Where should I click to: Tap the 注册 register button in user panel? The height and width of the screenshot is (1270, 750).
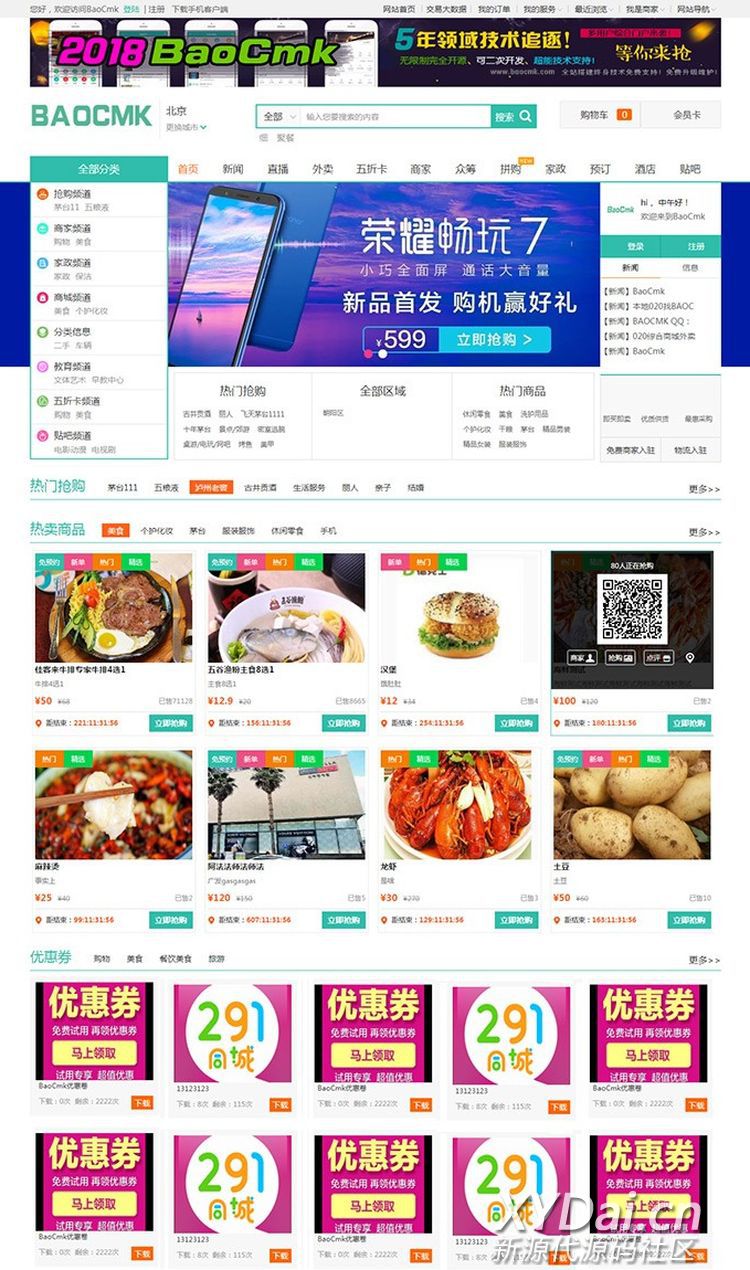[x=694, y=246]
